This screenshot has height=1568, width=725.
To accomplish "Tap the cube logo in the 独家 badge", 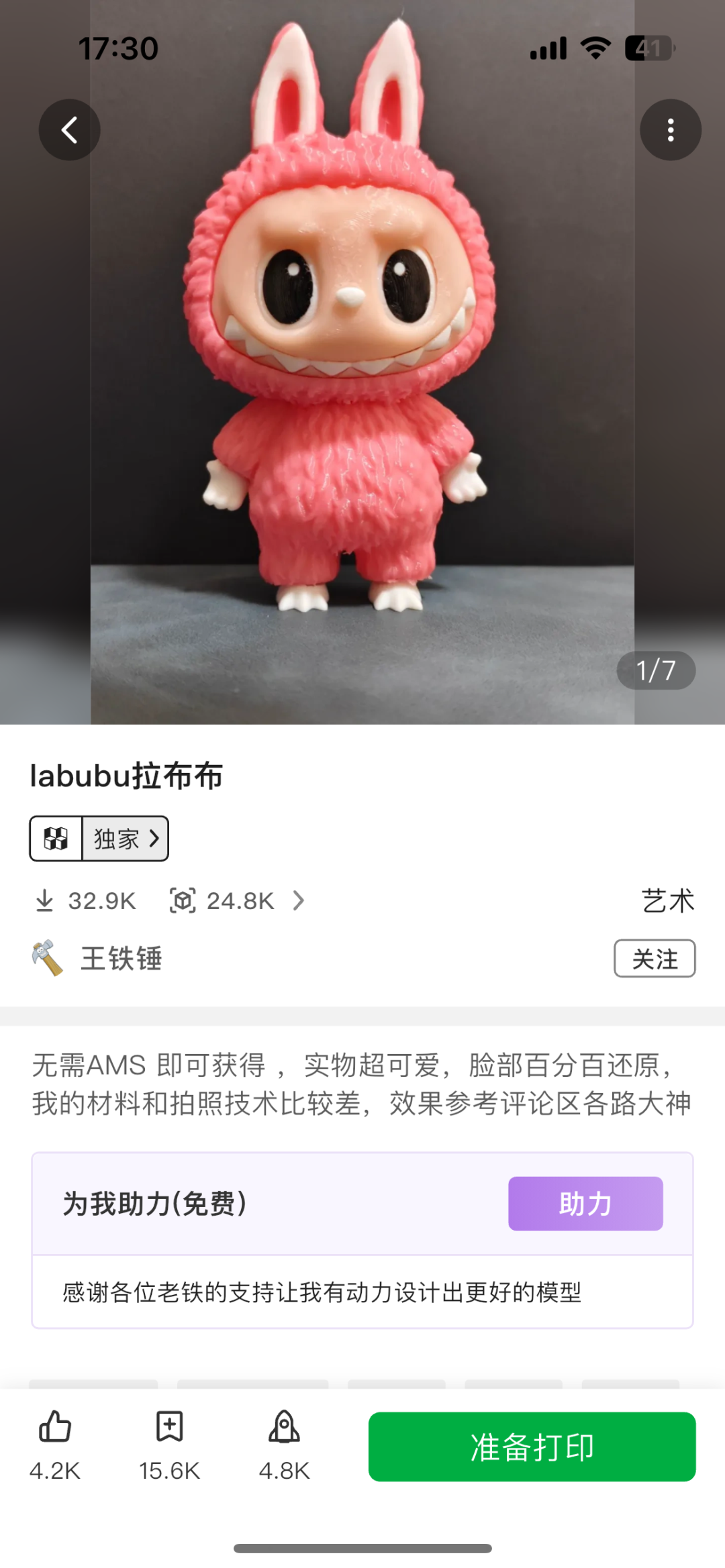I will click(56, 838).
